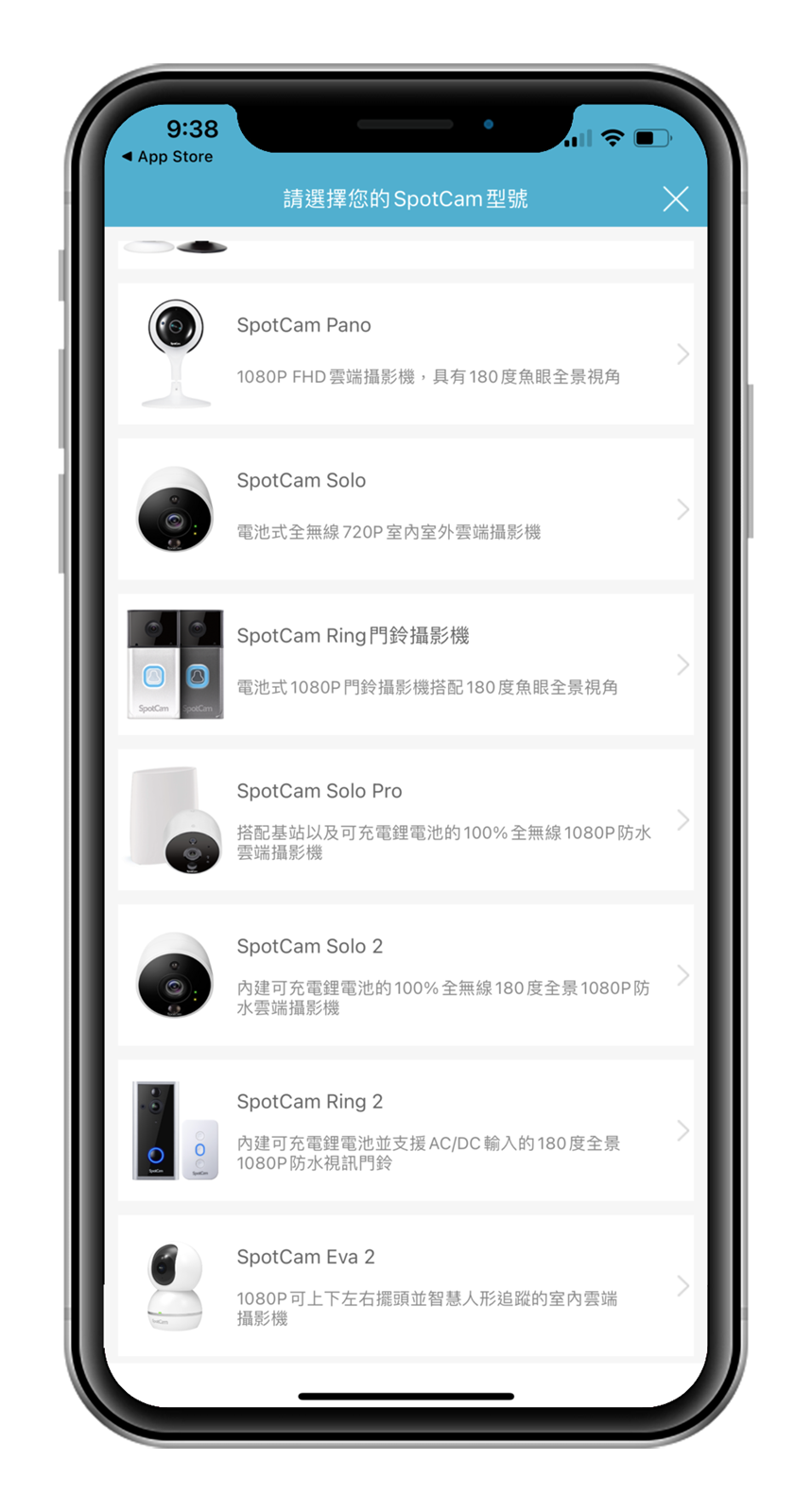Return to App Store via back link
The image size is (812, 1512).
click(x=167, y=157)
